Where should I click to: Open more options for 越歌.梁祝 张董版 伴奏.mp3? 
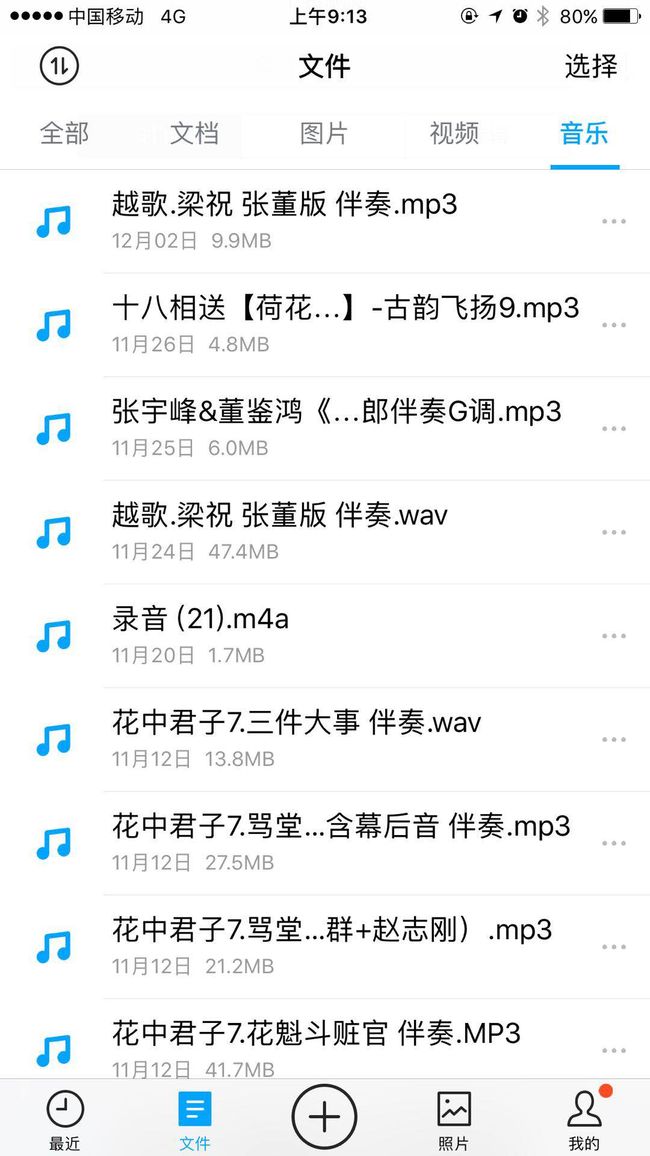(x=614, y=221)
